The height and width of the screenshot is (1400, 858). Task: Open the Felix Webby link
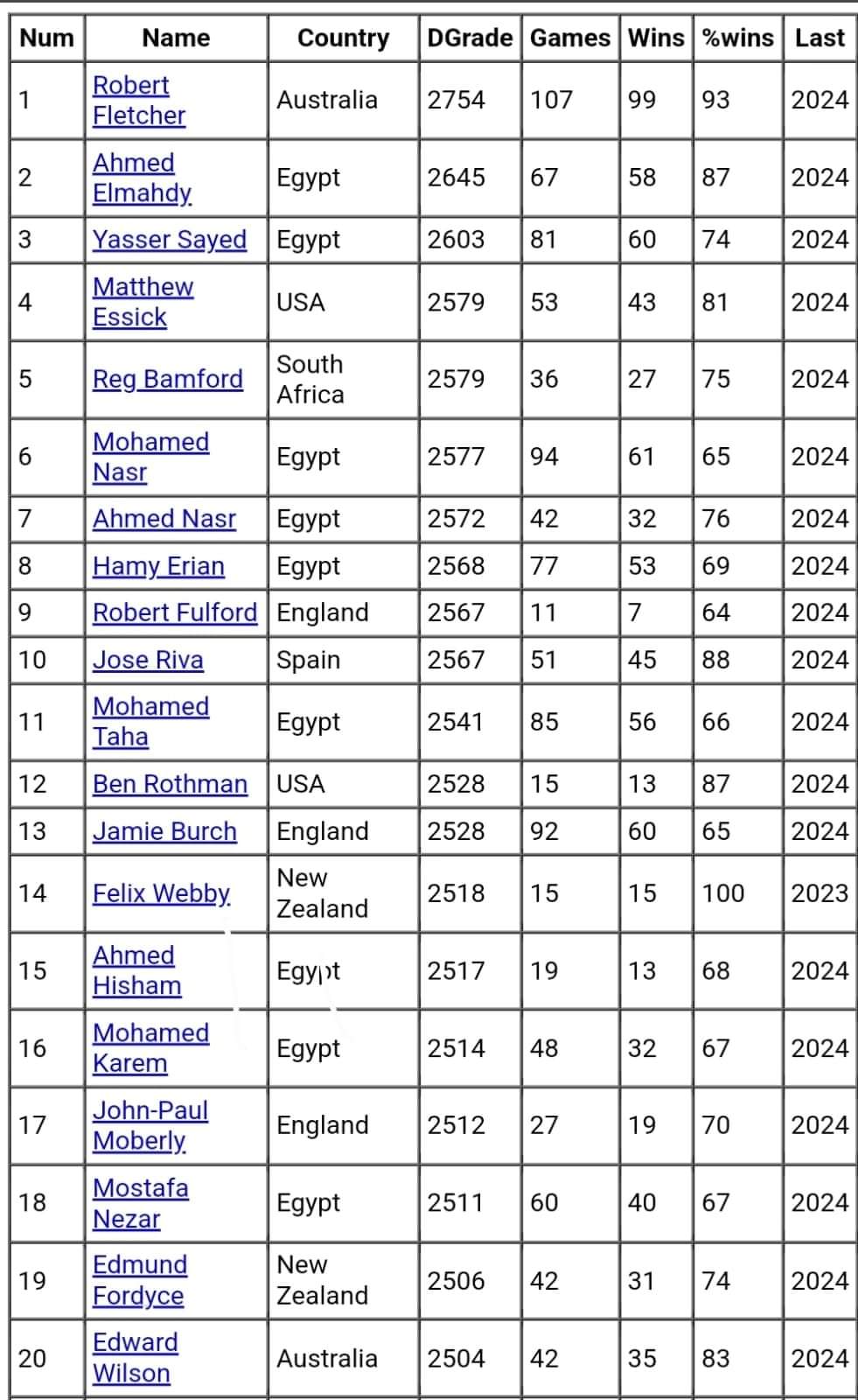[x=161, y=893]
